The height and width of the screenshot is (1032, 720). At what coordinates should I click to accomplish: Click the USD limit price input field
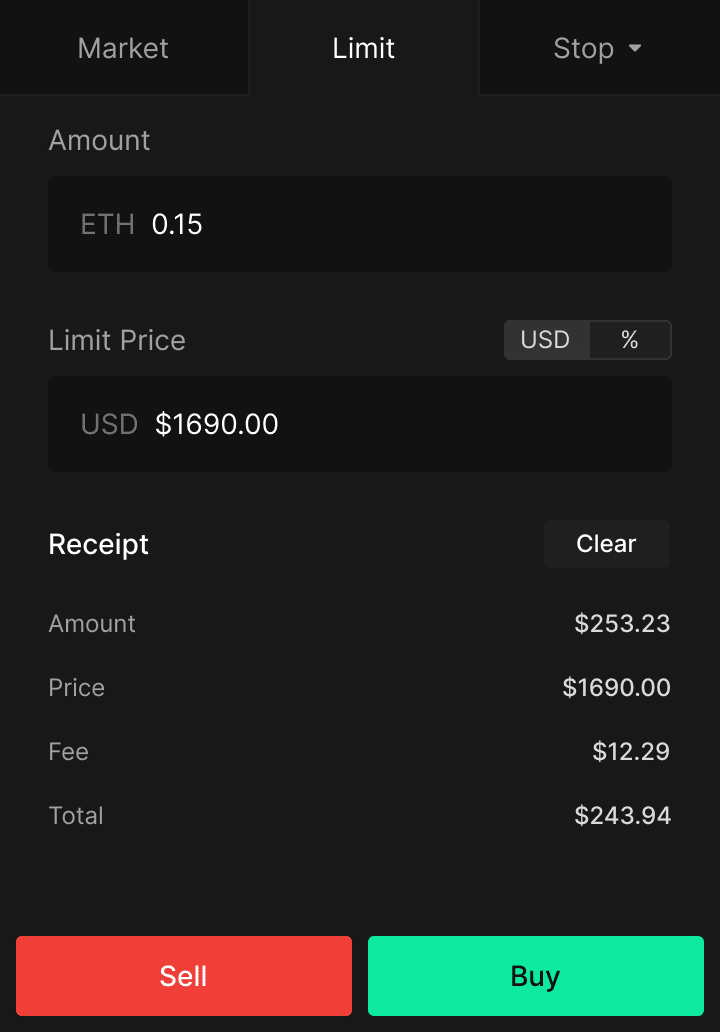[x=360, y=424]
